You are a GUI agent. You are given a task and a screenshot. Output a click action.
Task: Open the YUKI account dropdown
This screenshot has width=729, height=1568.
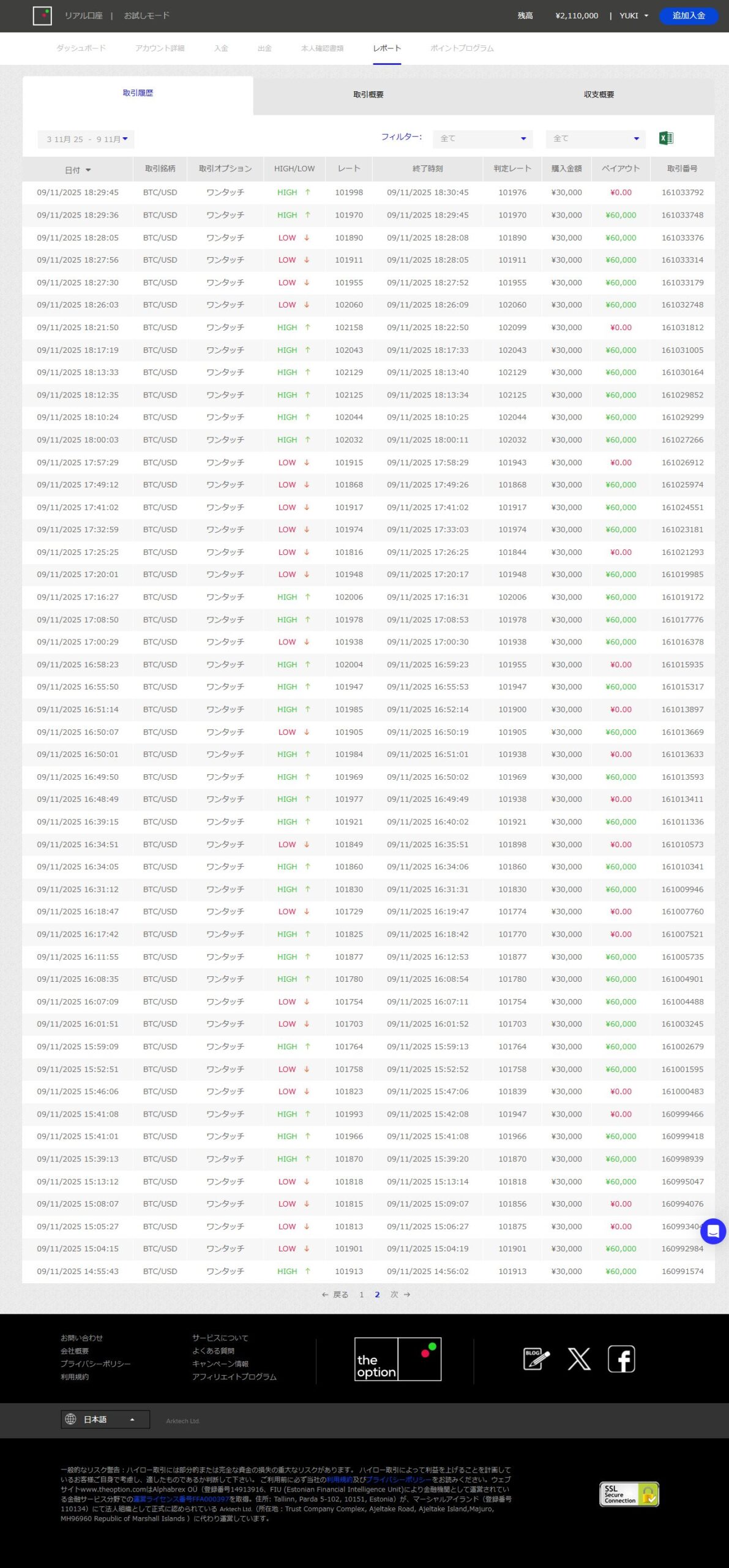pyautogui.click(x=633, y=16)
